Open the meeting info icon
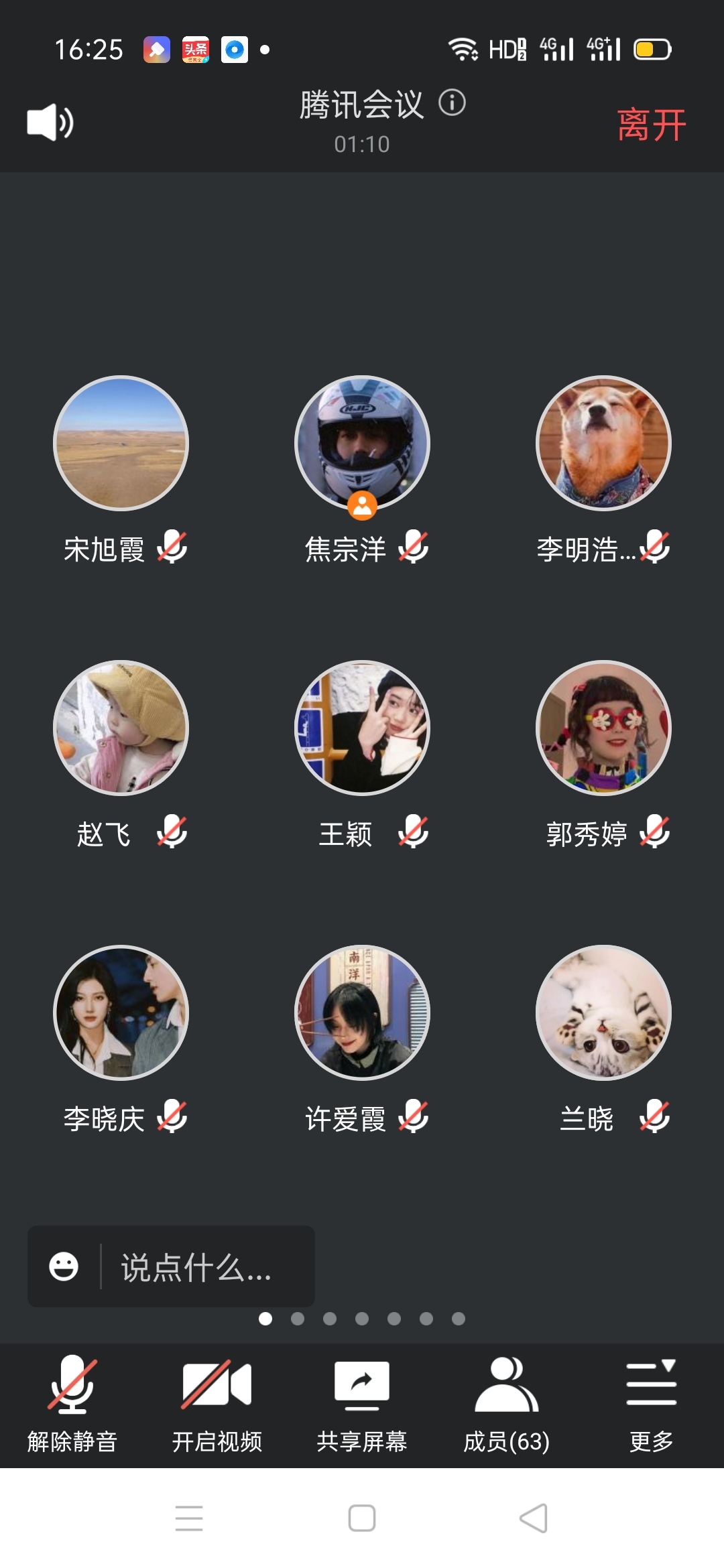Screen dimensions: 724x1568 [452, 103]
